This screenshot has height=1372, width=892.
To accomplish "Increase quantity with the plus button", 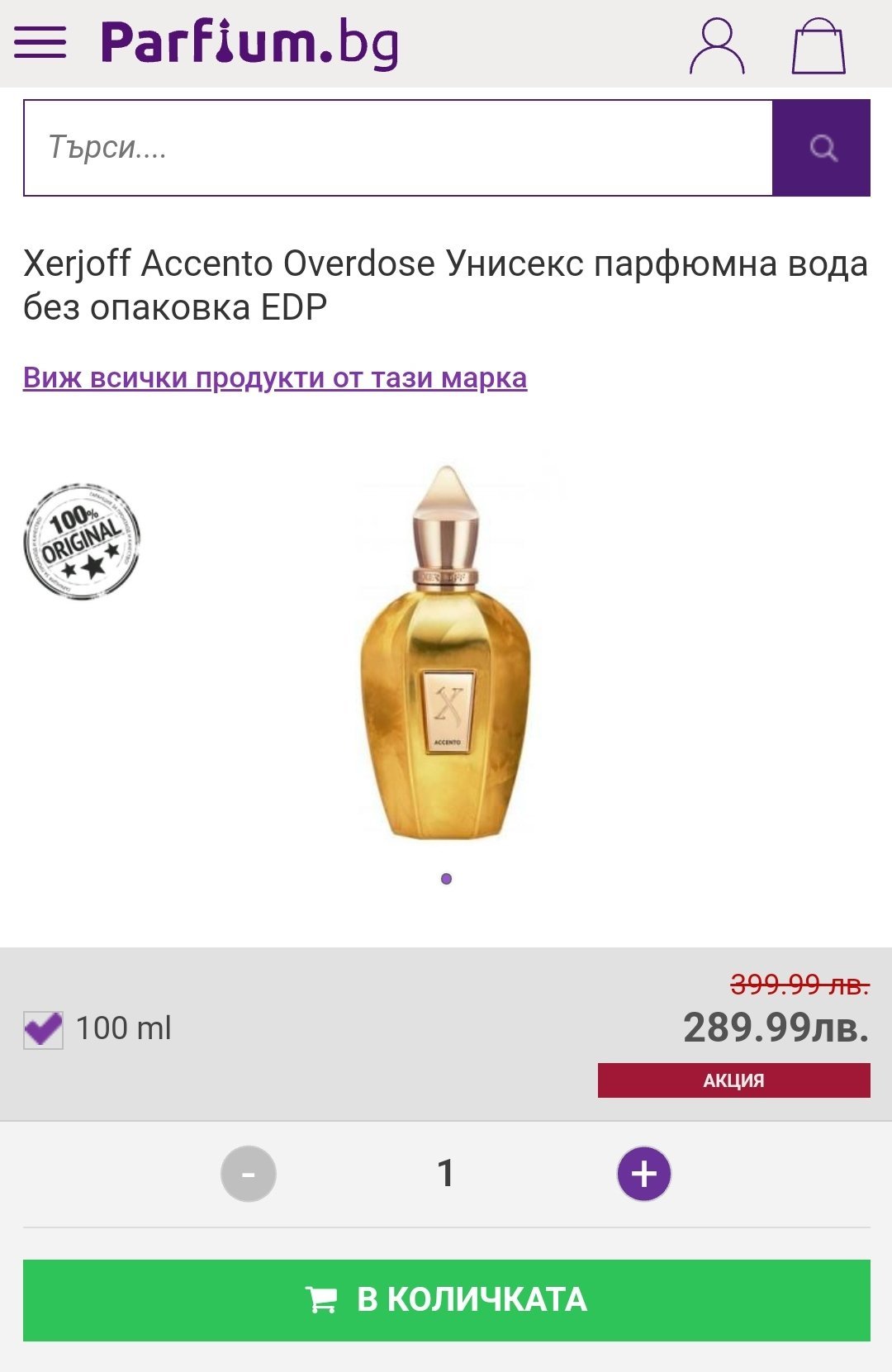I will pos(644,1174).
